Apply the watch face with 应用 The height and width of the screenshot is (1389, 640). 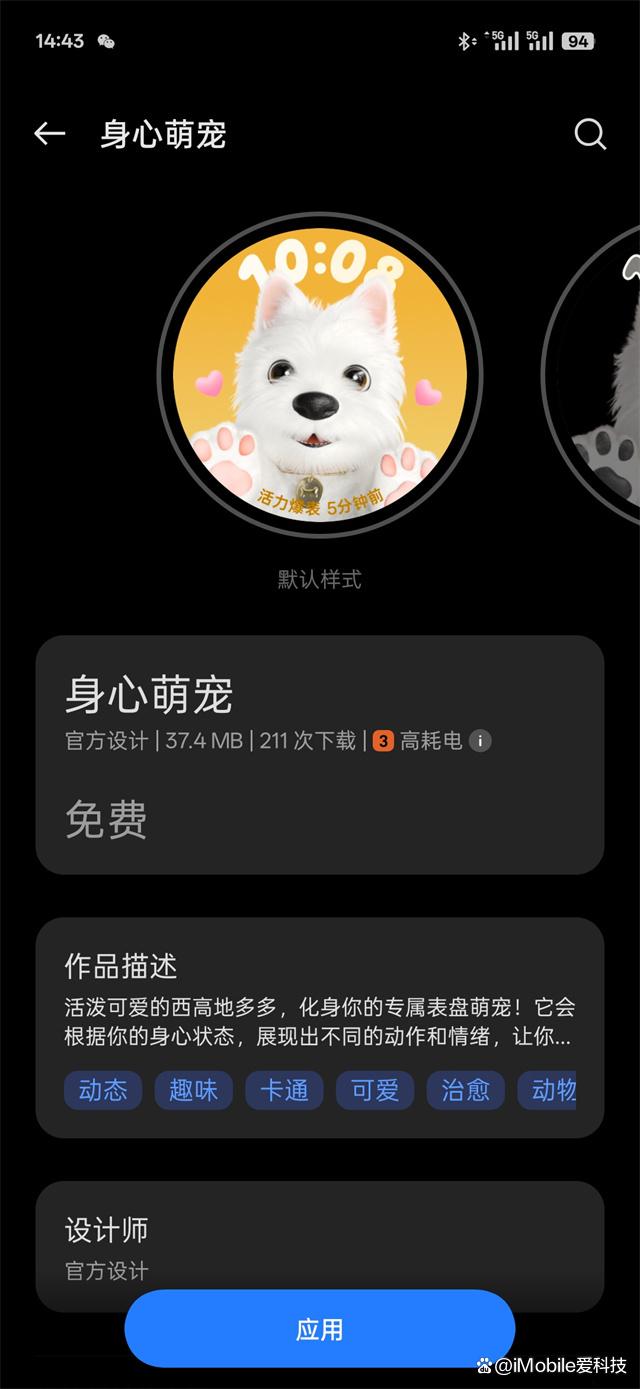[319, 1329]
